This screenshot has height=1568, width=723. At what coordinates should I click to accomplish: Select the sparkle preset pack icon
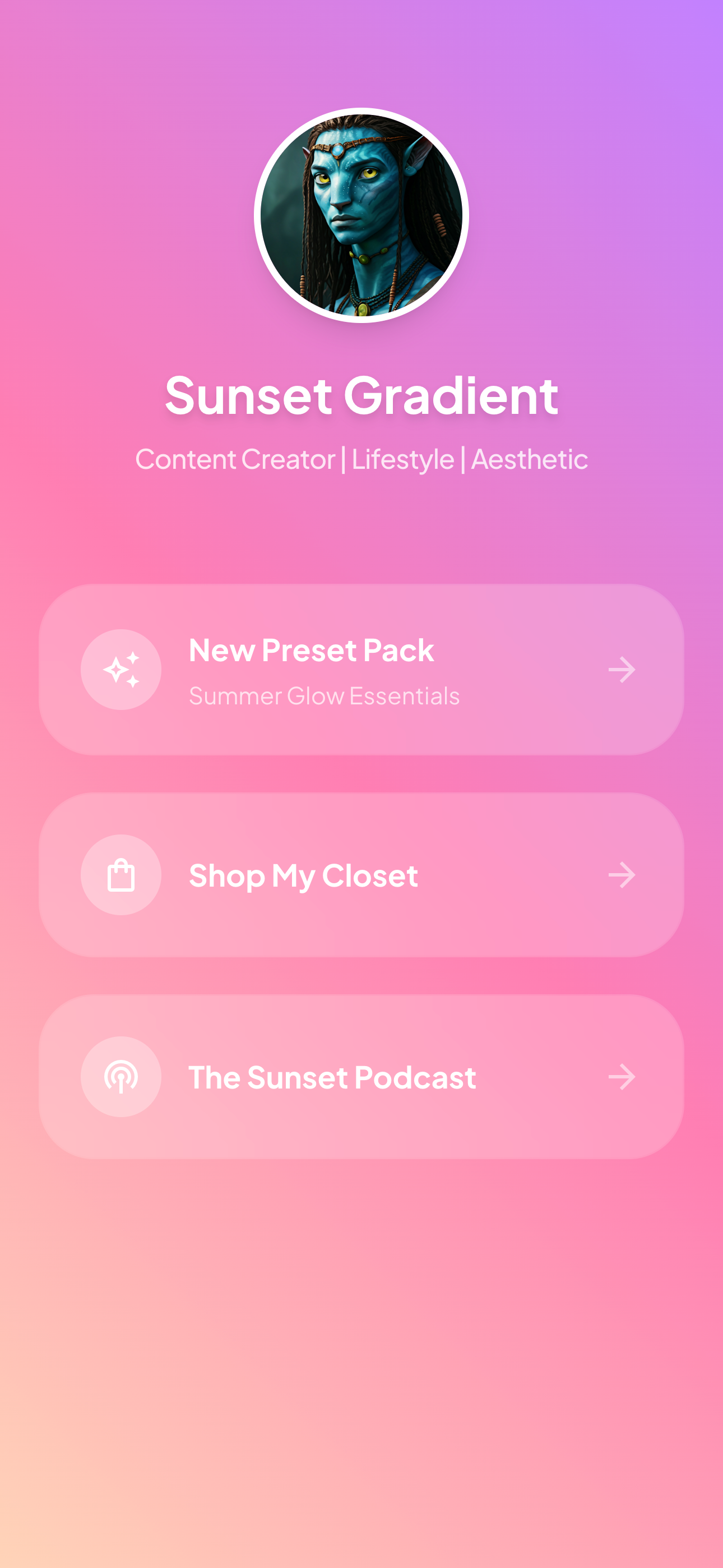(121, 670)
